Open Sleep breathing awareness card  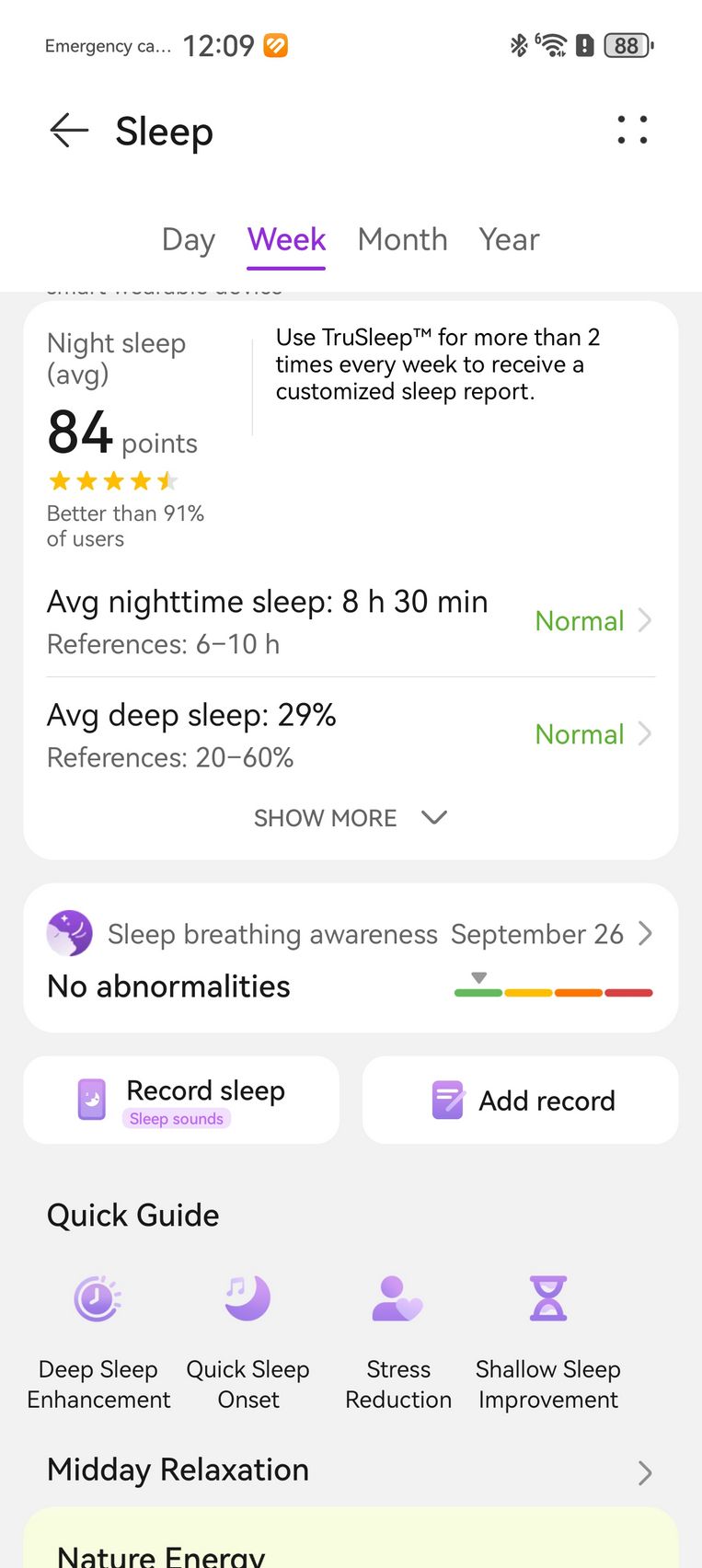(x=351, y=958)
